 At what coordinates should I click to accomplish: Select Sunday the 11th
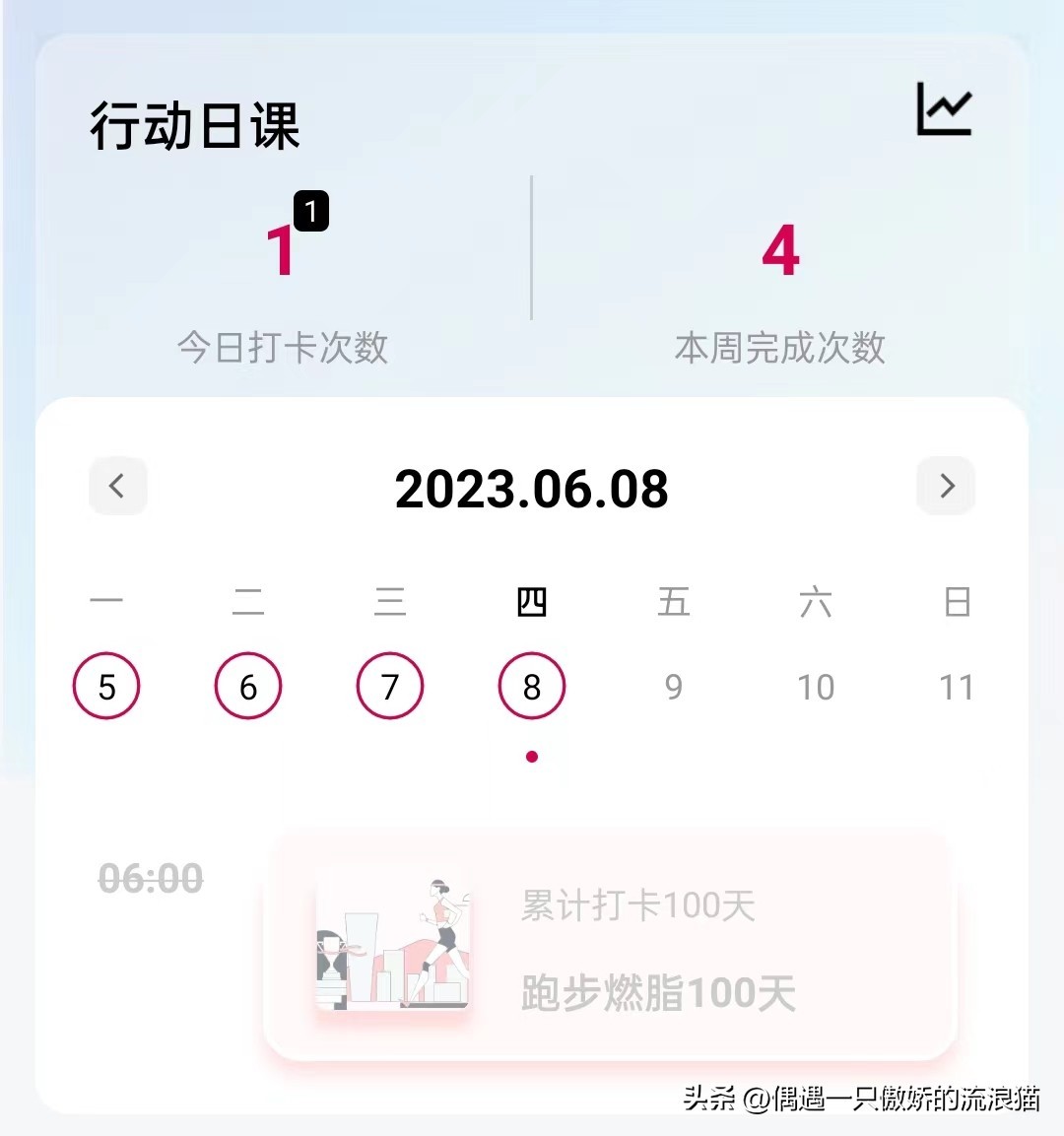point(957,687)
